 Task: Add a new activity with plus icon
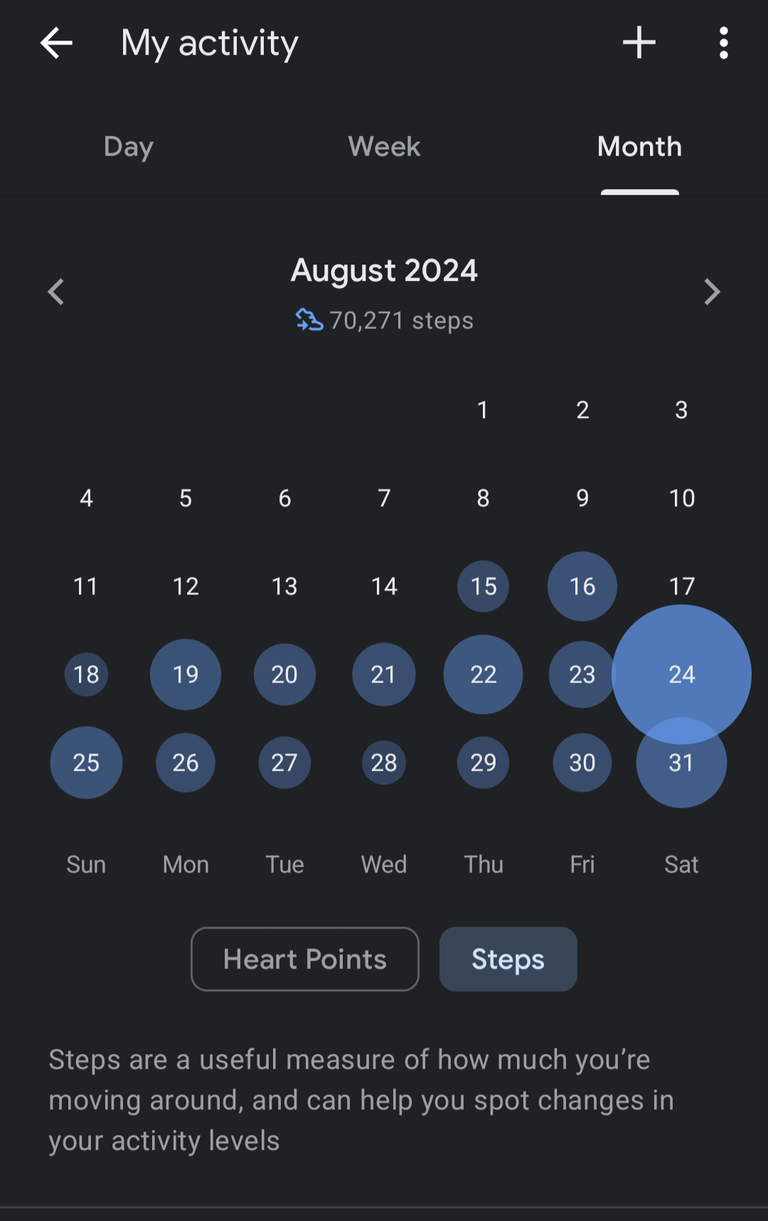(x=639, y=43)
